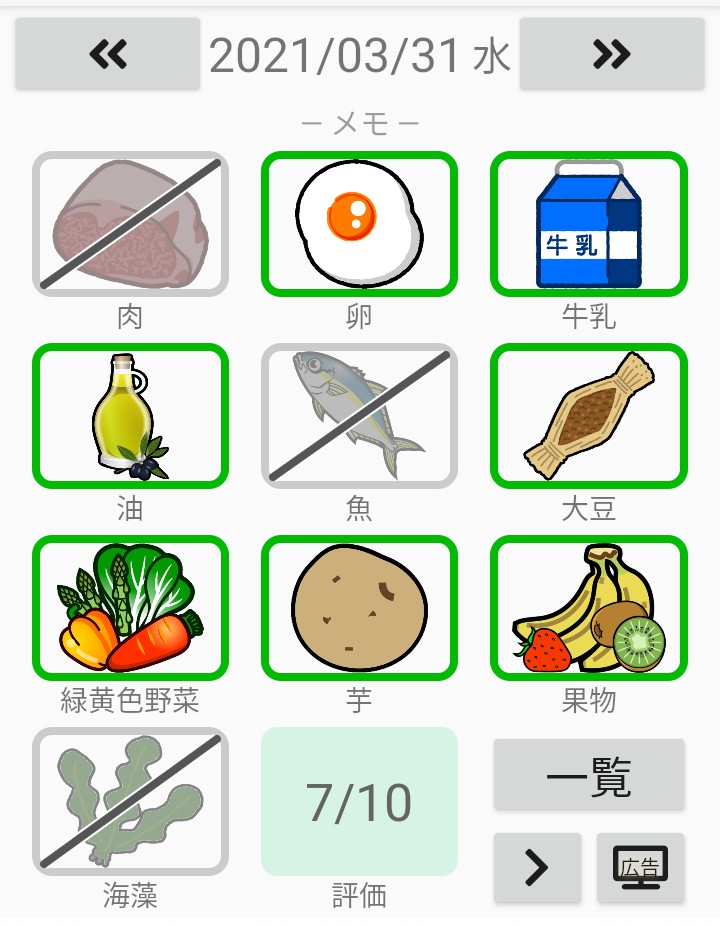Image resolution: width=720 pixels, height=926 pixels.
Task: Open the メモ note field
Action: pos(360,124)
